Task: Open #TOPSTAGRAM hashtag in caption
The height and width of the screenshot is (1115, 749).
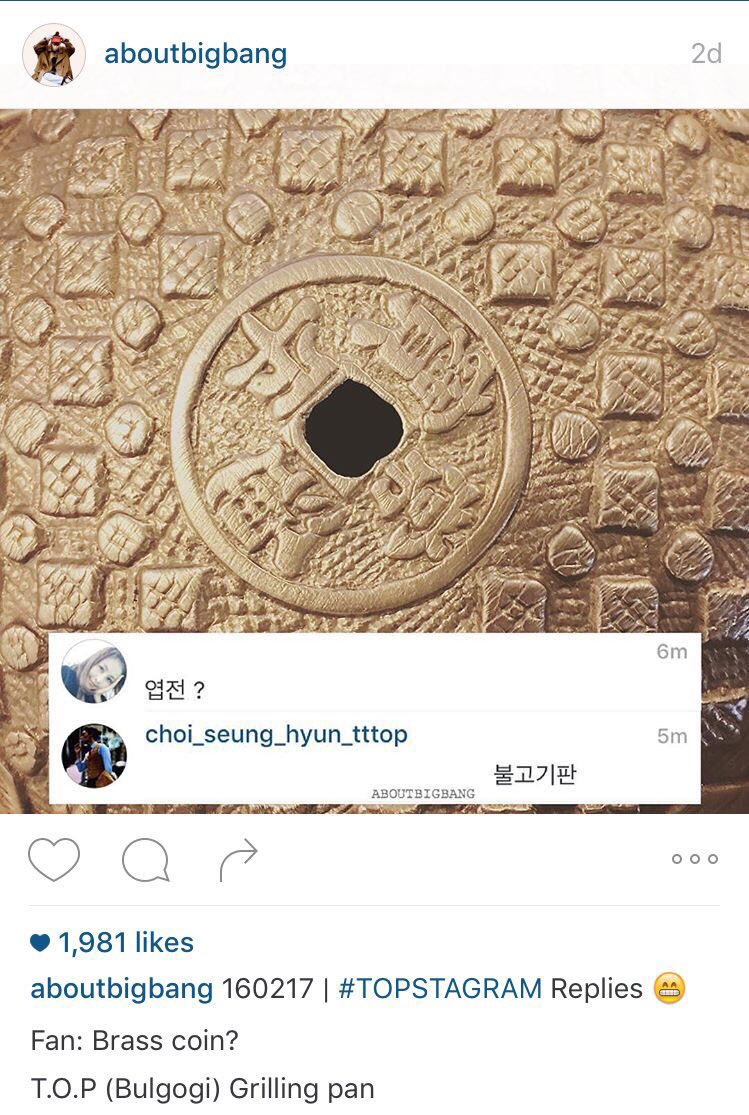Action: click(440, 989)
